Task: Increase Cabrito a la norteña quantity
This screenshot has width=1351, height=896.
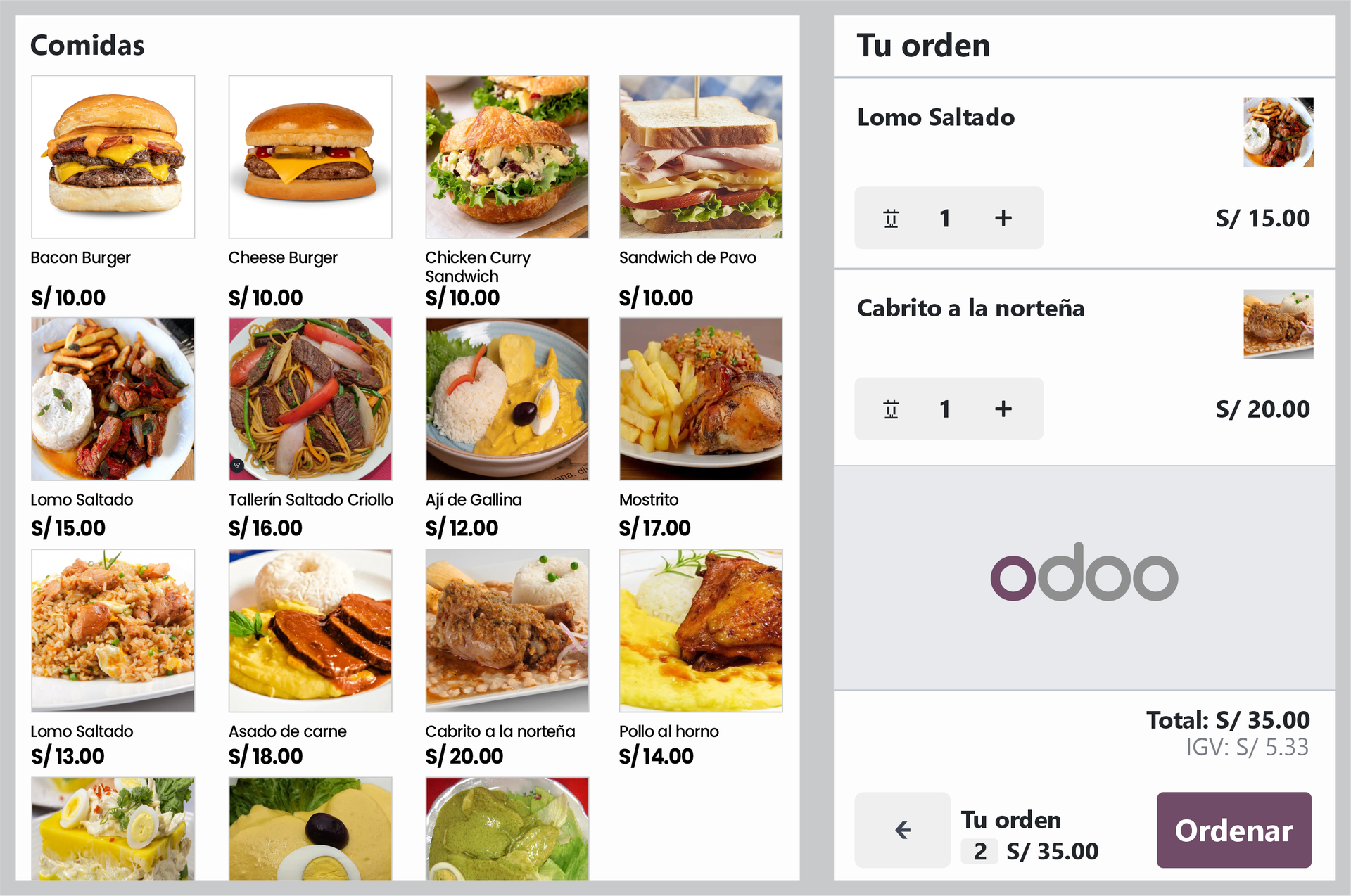Action: click(1003, 409)
